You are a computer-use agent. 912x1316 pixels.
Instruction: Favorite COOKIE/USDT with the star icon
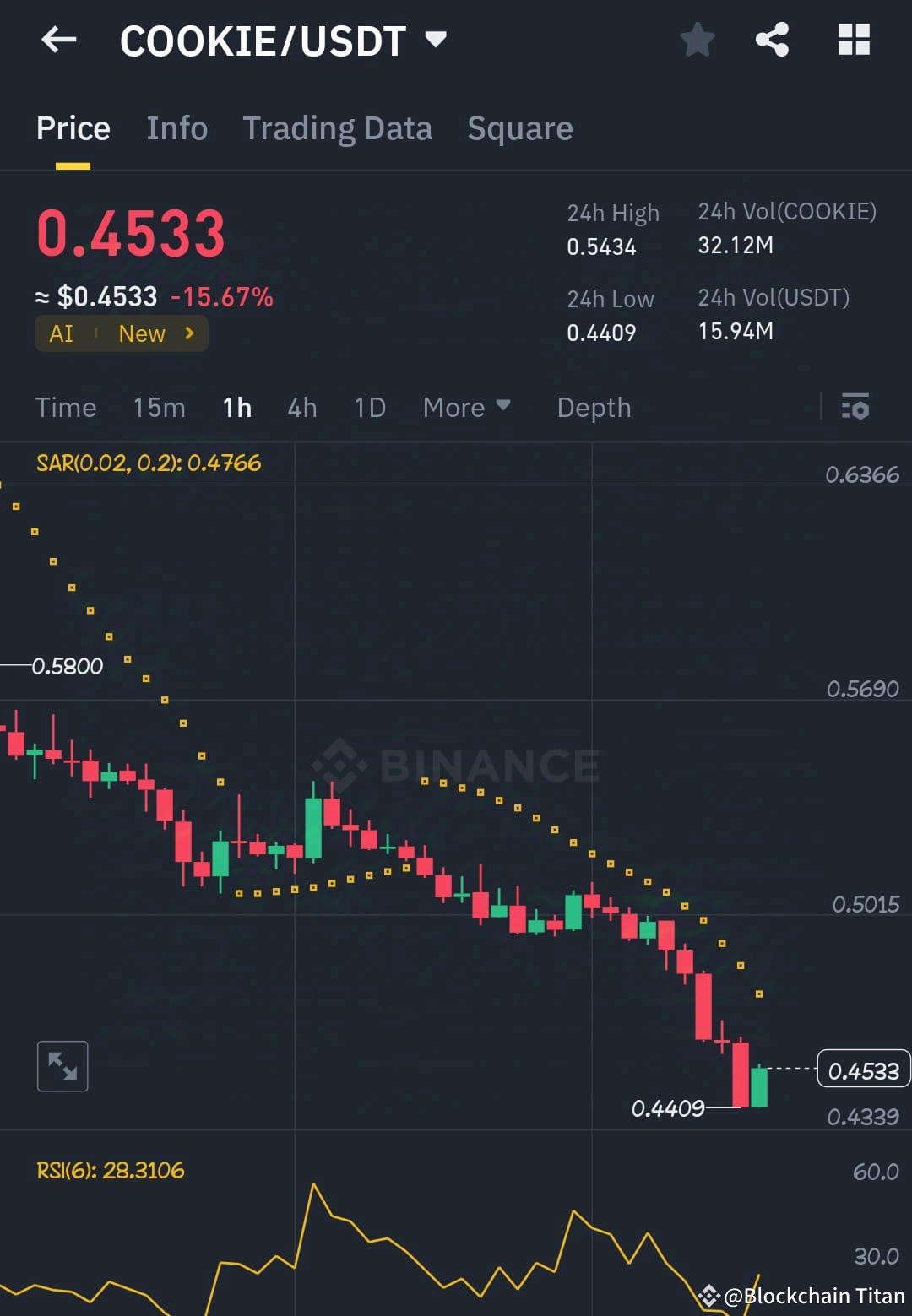click(698, 39)
